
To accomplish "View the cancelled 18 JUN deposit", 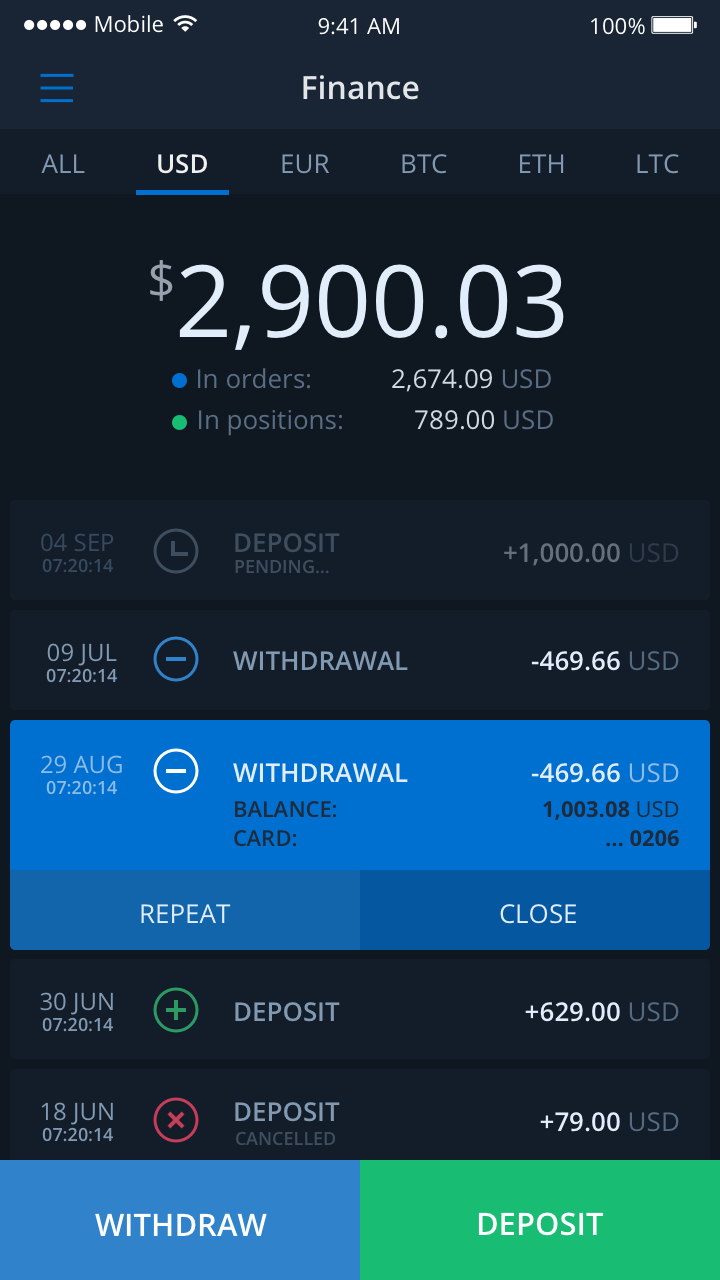I will pos(360,1115).
